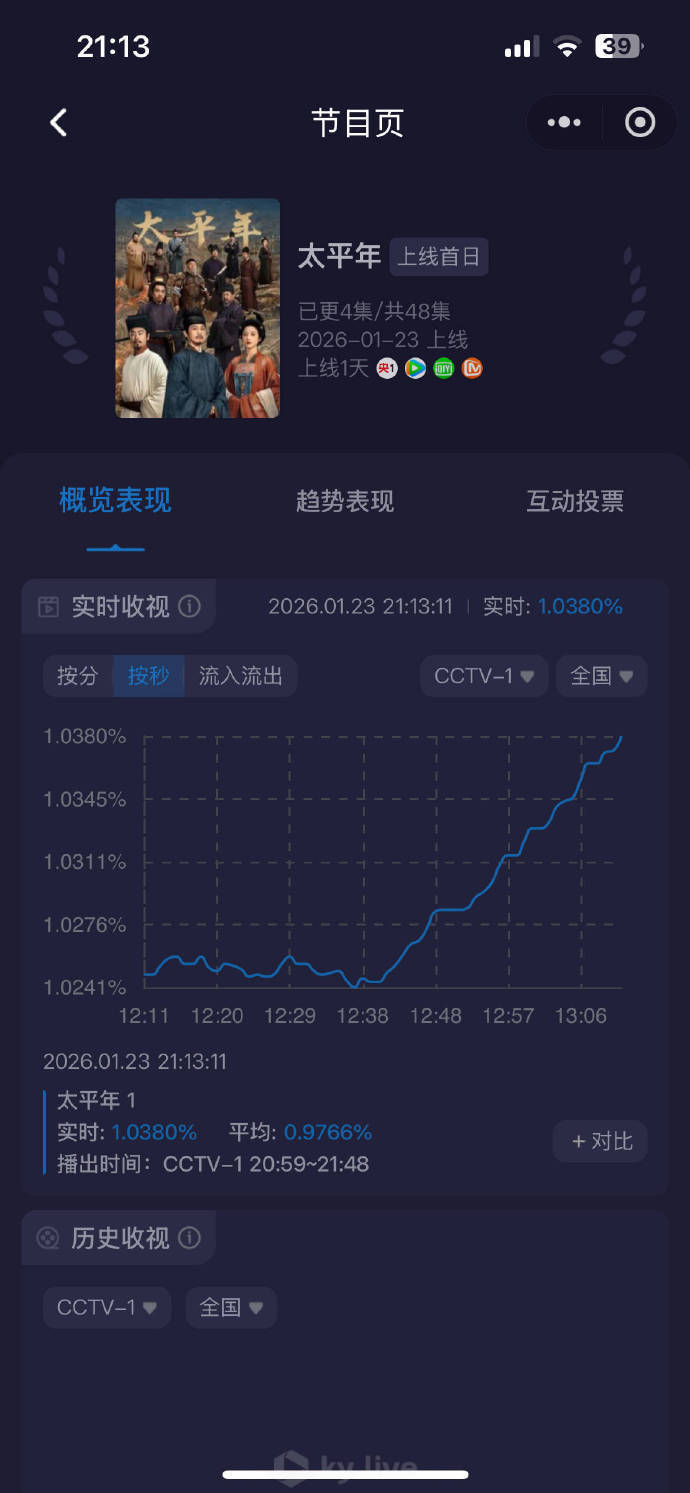Show info for 实时收视
The width and height of the screenshot is (690, 1493).
pos(189,607)
